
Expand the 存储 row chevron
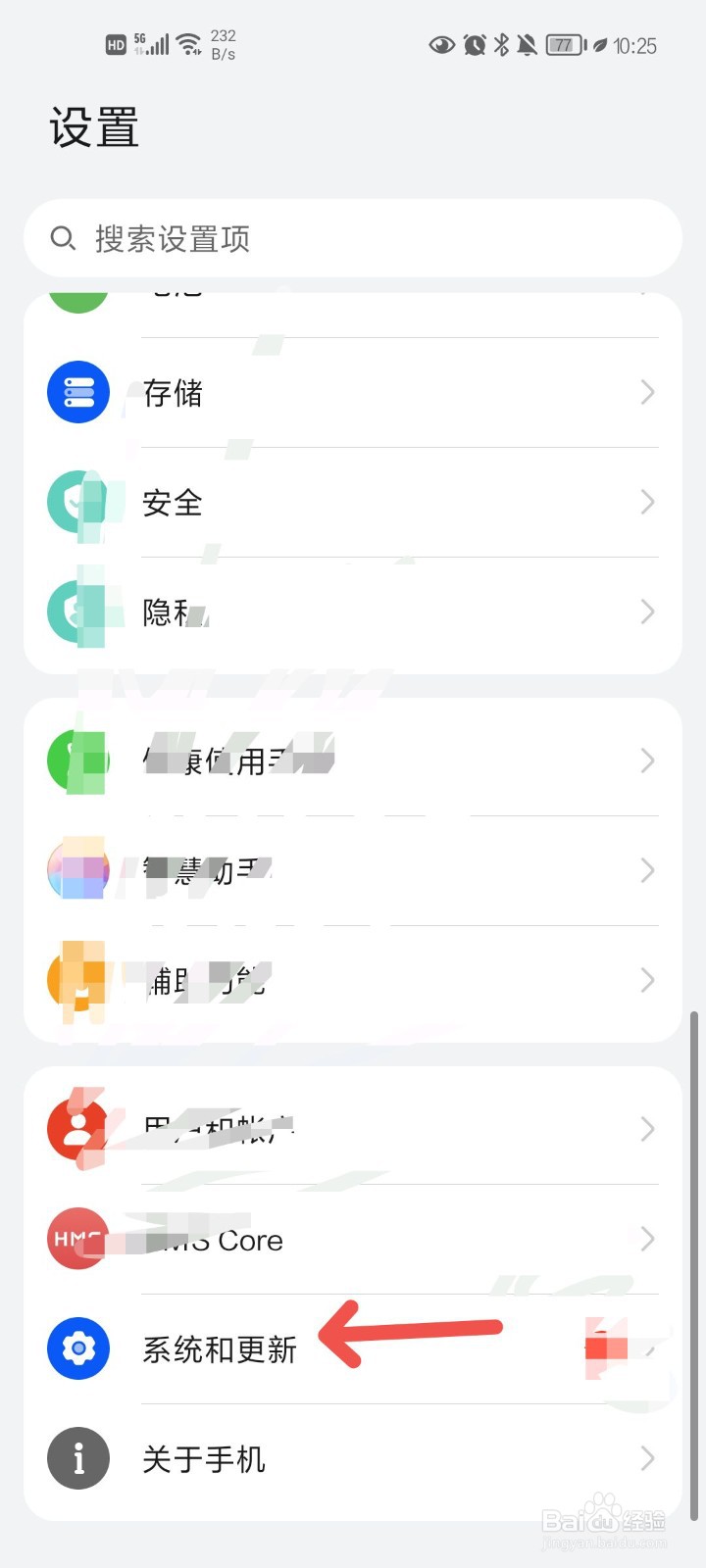(646, 392)
